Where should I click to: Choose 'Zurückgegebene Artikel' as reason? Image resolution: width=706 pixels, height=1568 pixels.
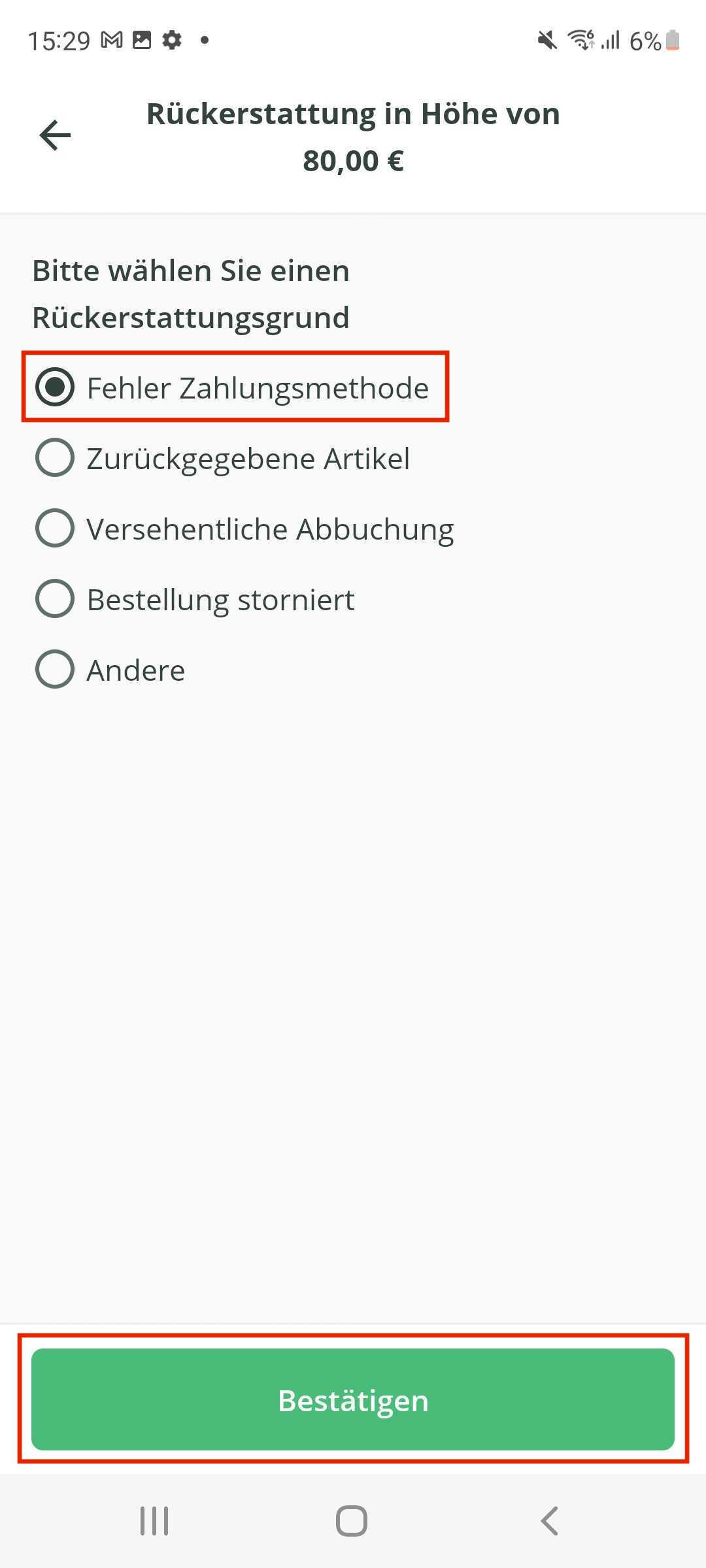pyautogui.click(x=55, y=458)
